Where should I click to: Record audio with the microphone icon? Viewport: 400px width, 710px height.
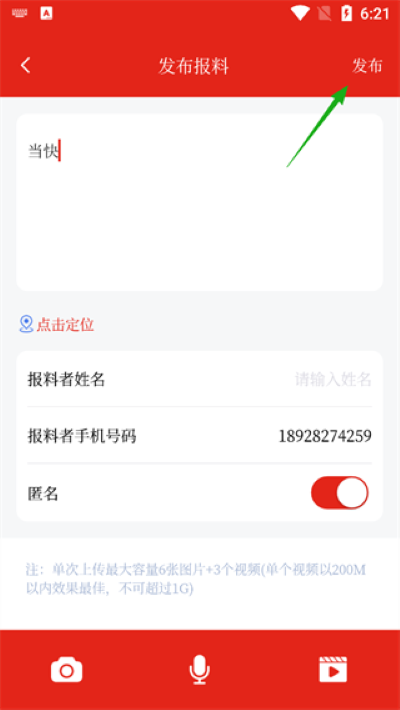tap(199, 670)
